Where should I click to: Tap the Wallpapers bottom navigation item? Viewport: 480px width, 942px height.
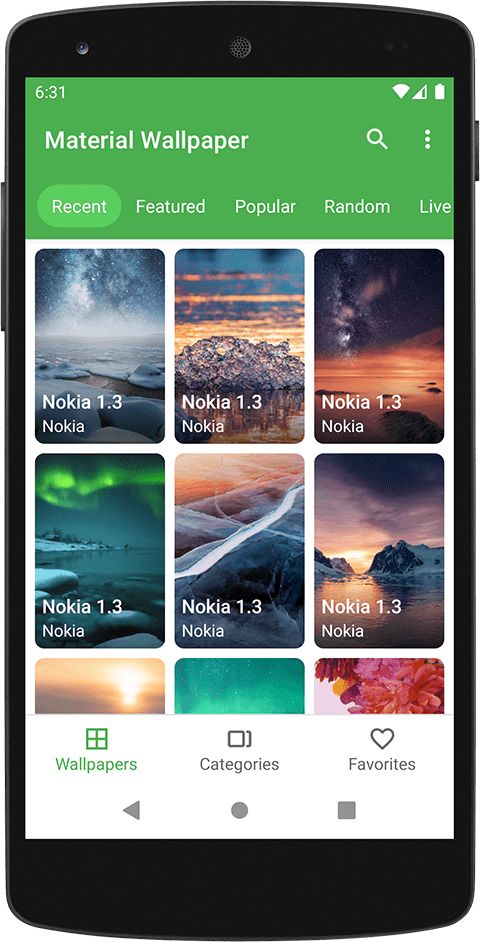(x=96, y=750)
